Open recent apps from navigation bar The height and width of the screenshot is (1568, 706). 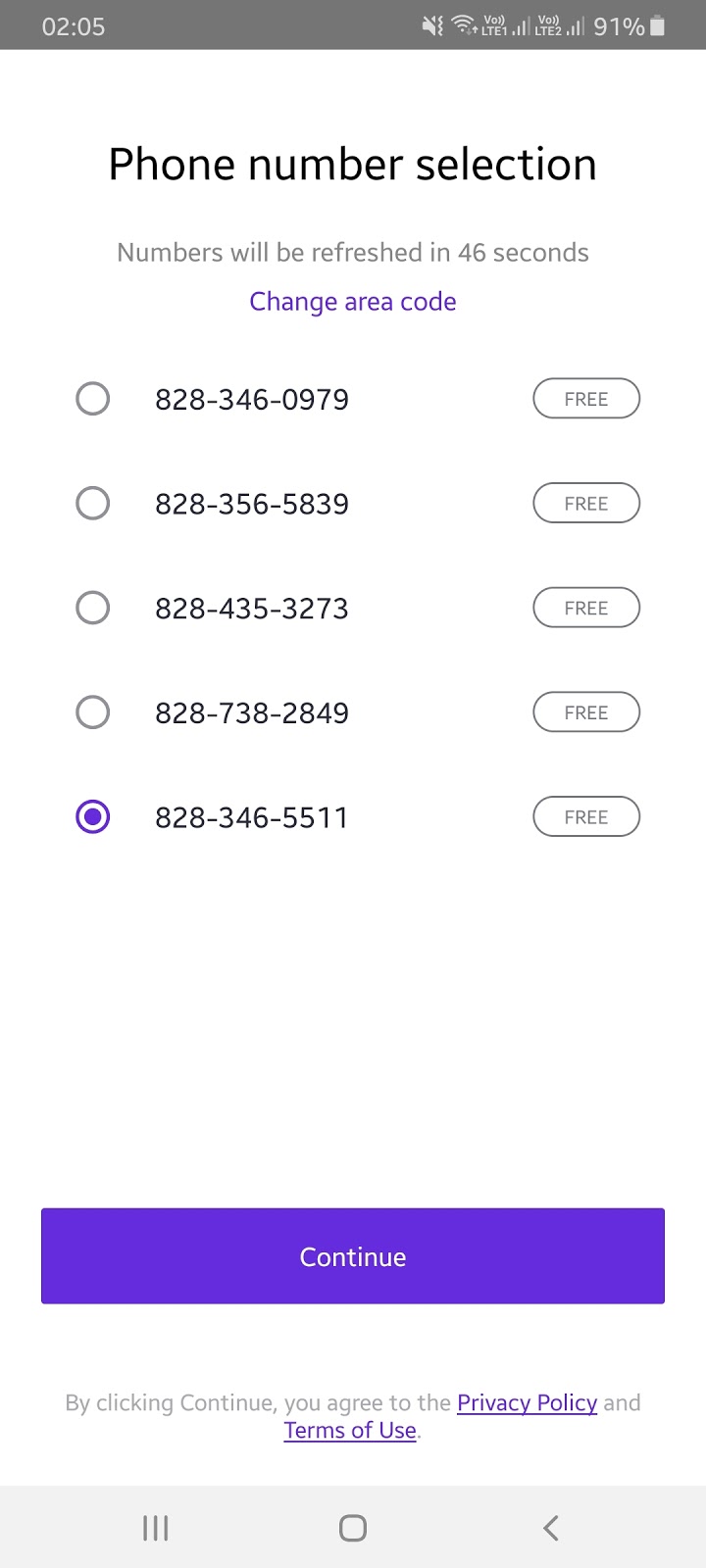(156, 1528)
